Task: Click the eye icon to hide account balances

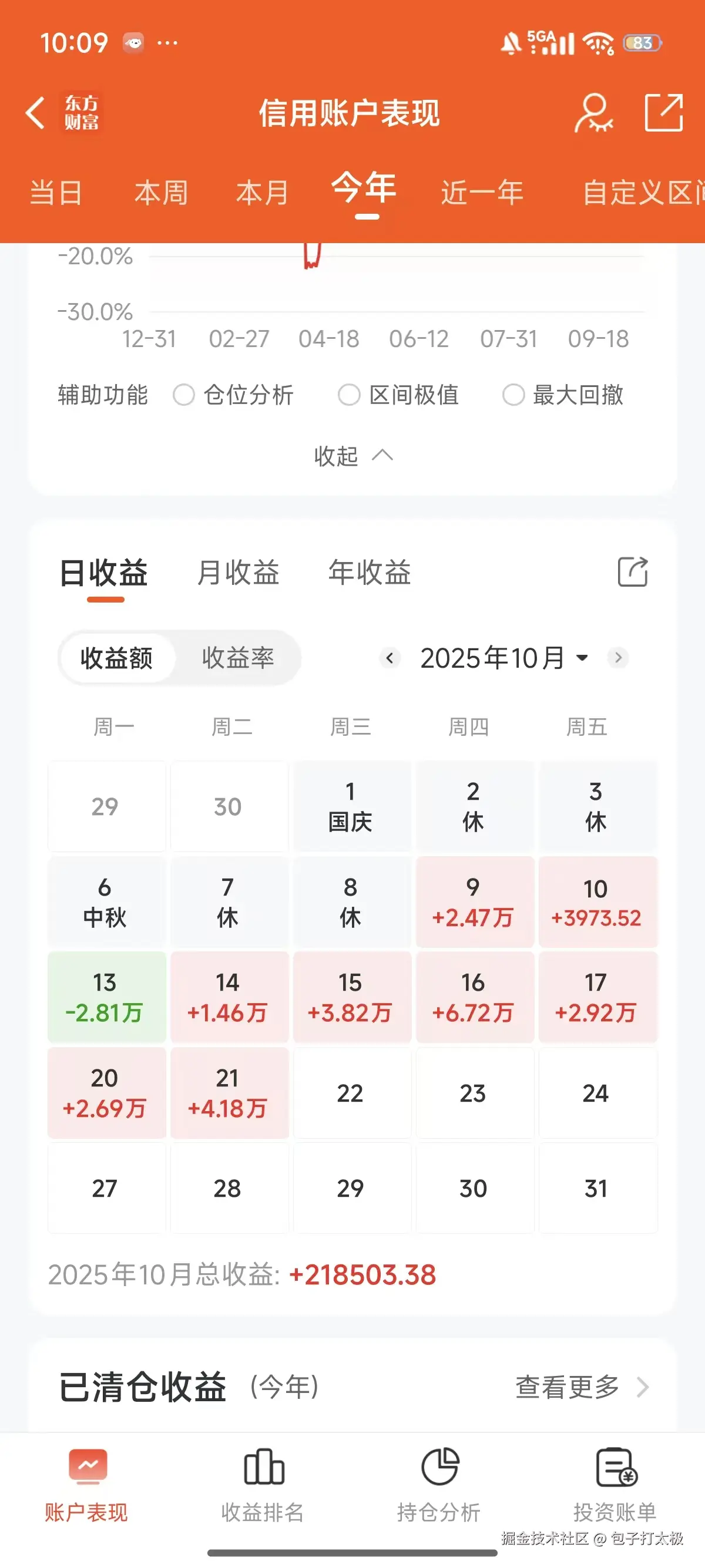Action: tap(593, 113)
